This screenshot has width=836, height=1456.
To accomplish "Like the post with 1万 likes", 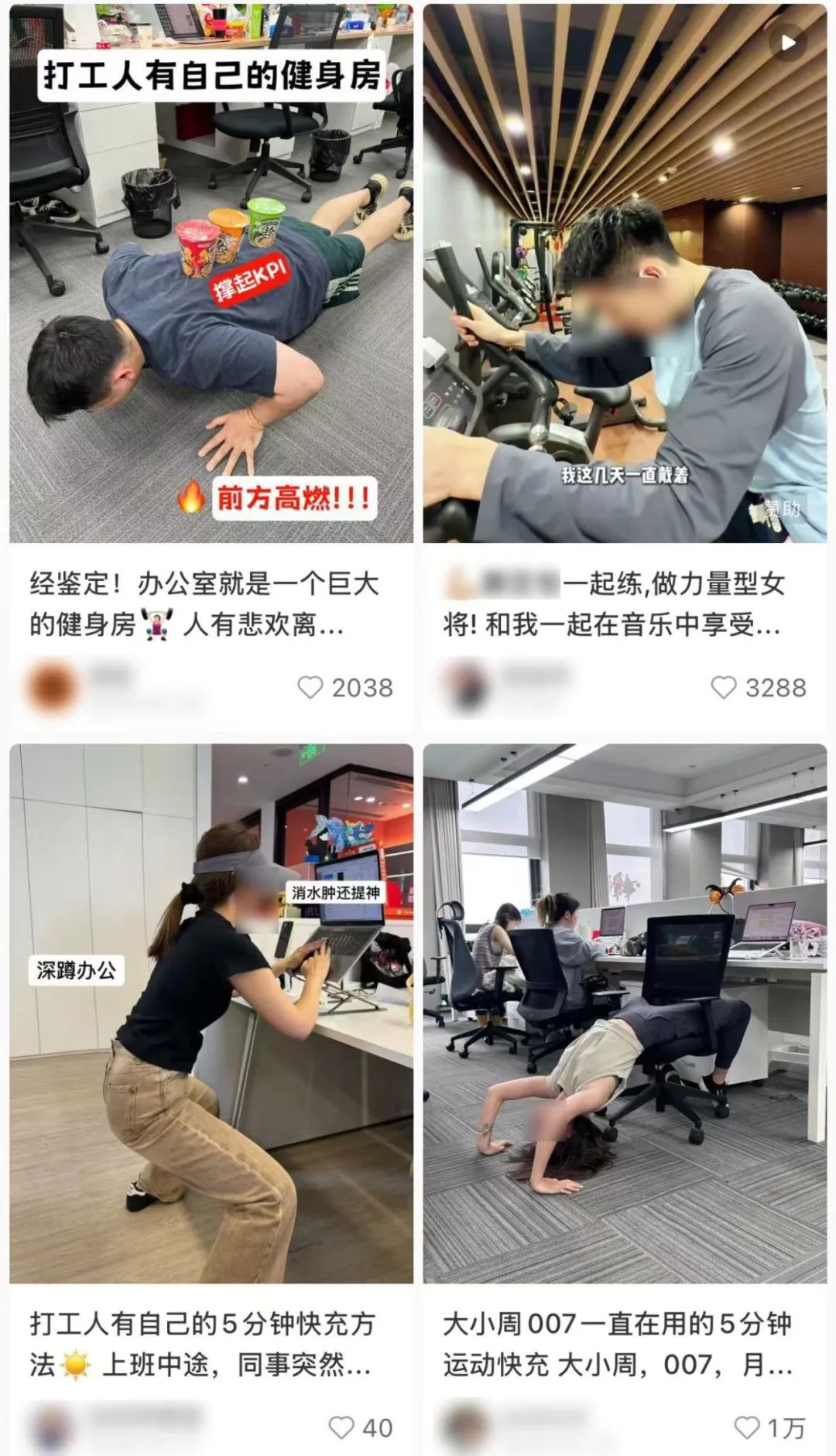I will (746, 1427).
